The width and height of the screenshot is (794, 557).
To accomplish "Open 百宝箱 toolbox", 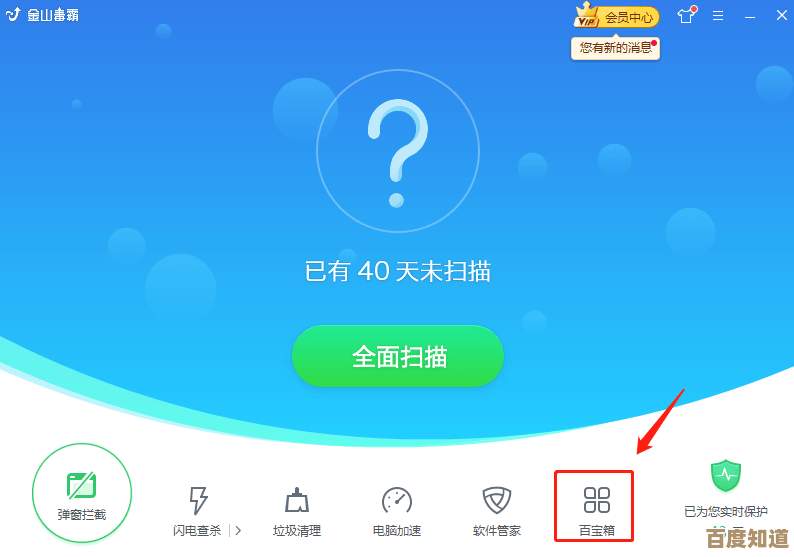I will [x=596, y=508].
